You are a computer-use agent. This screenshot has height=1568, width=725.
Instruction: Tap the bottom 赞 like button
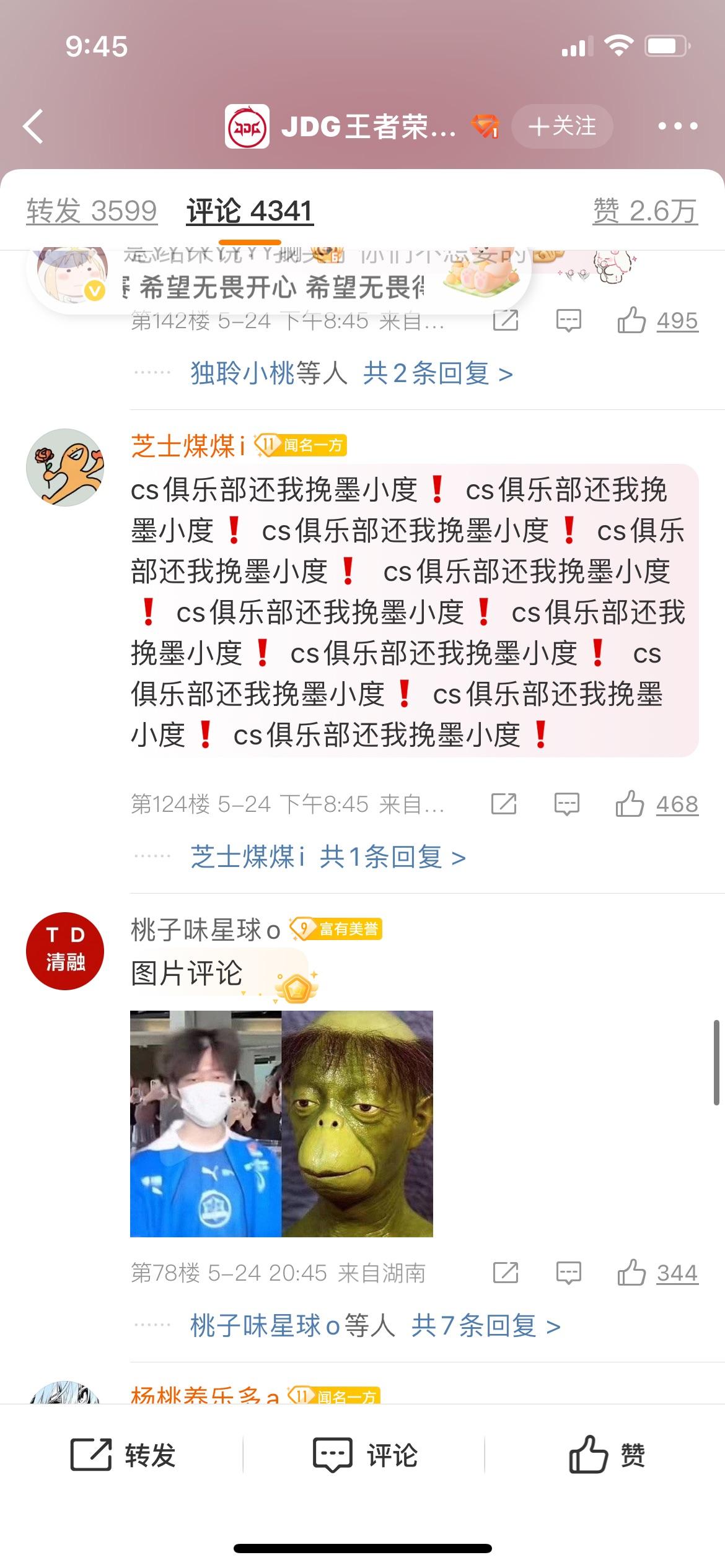click(x=606, y=1455)
